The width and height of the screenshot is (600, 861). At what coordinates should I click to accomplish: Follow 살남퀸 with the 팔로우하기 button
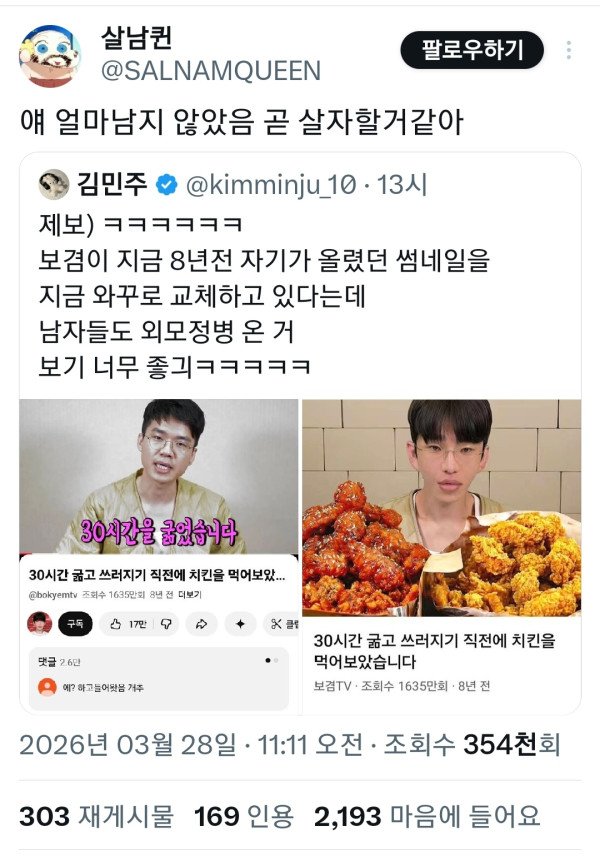tap(471, 49)
